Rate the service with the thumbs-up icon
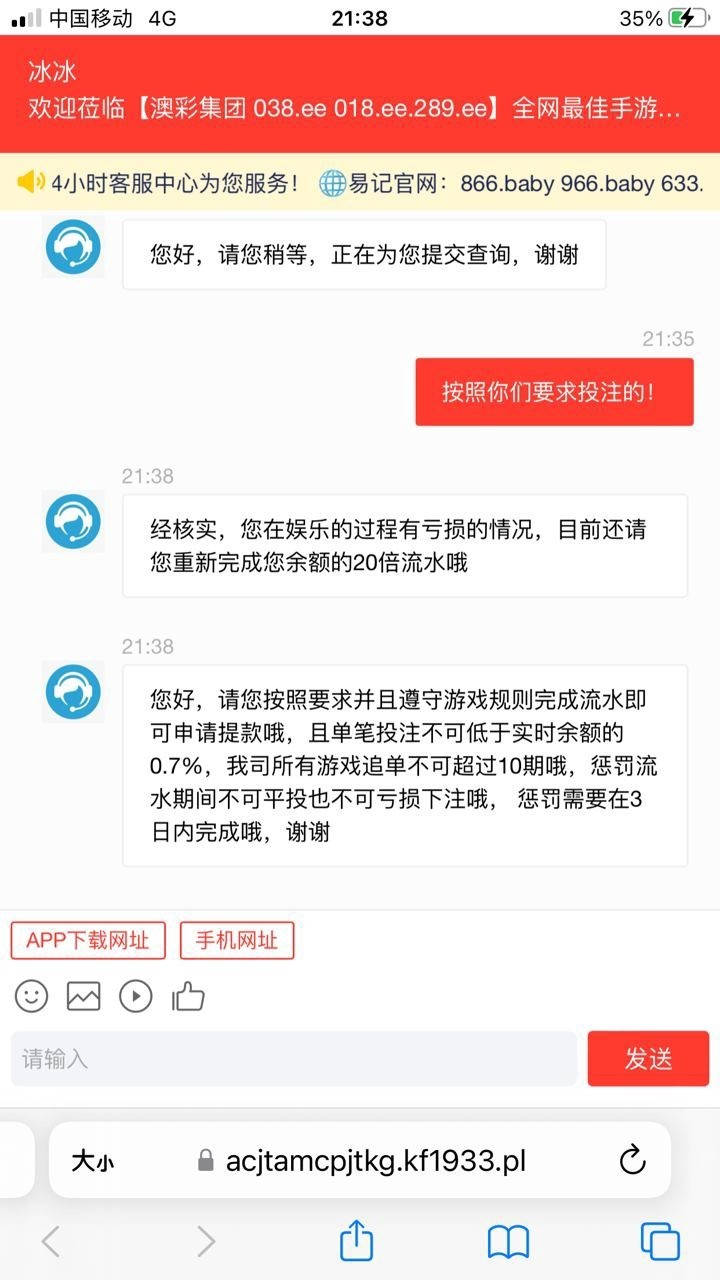 188,996
